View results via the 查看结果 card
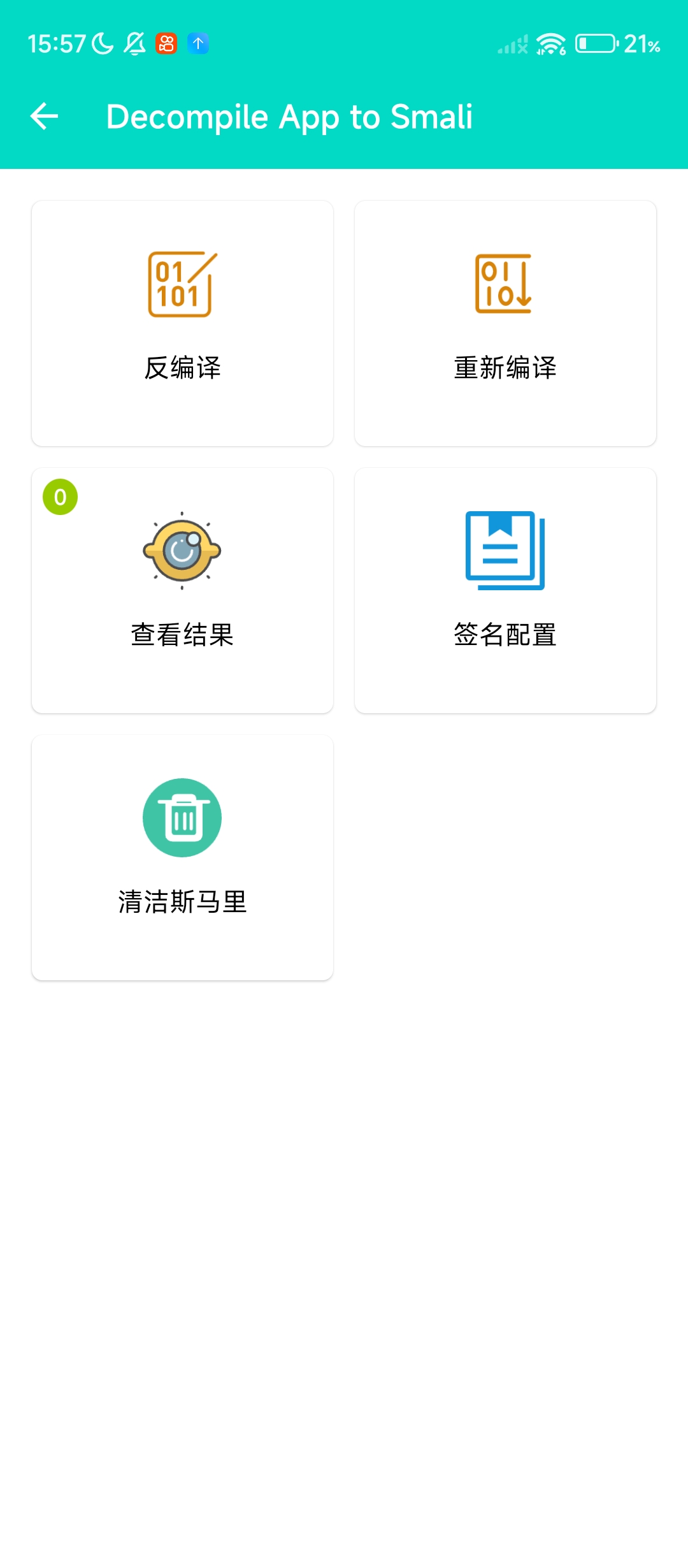688x1568 pixels. click(x=182, y=590)
